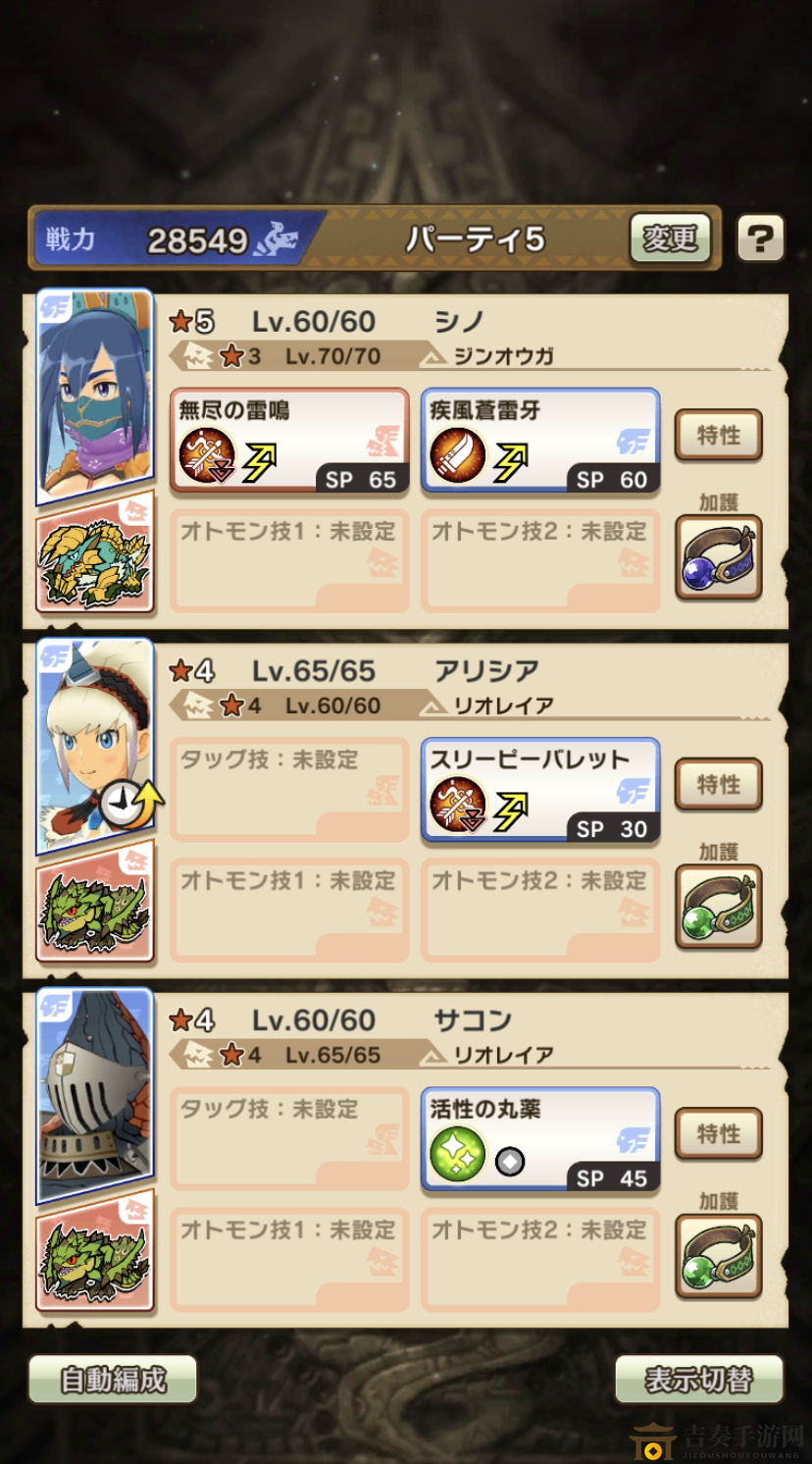The width and height of the screenshot is (812, 1464).
Task: Set サコン's empty オトモン技1 slot
Action: click(289, 1260)
